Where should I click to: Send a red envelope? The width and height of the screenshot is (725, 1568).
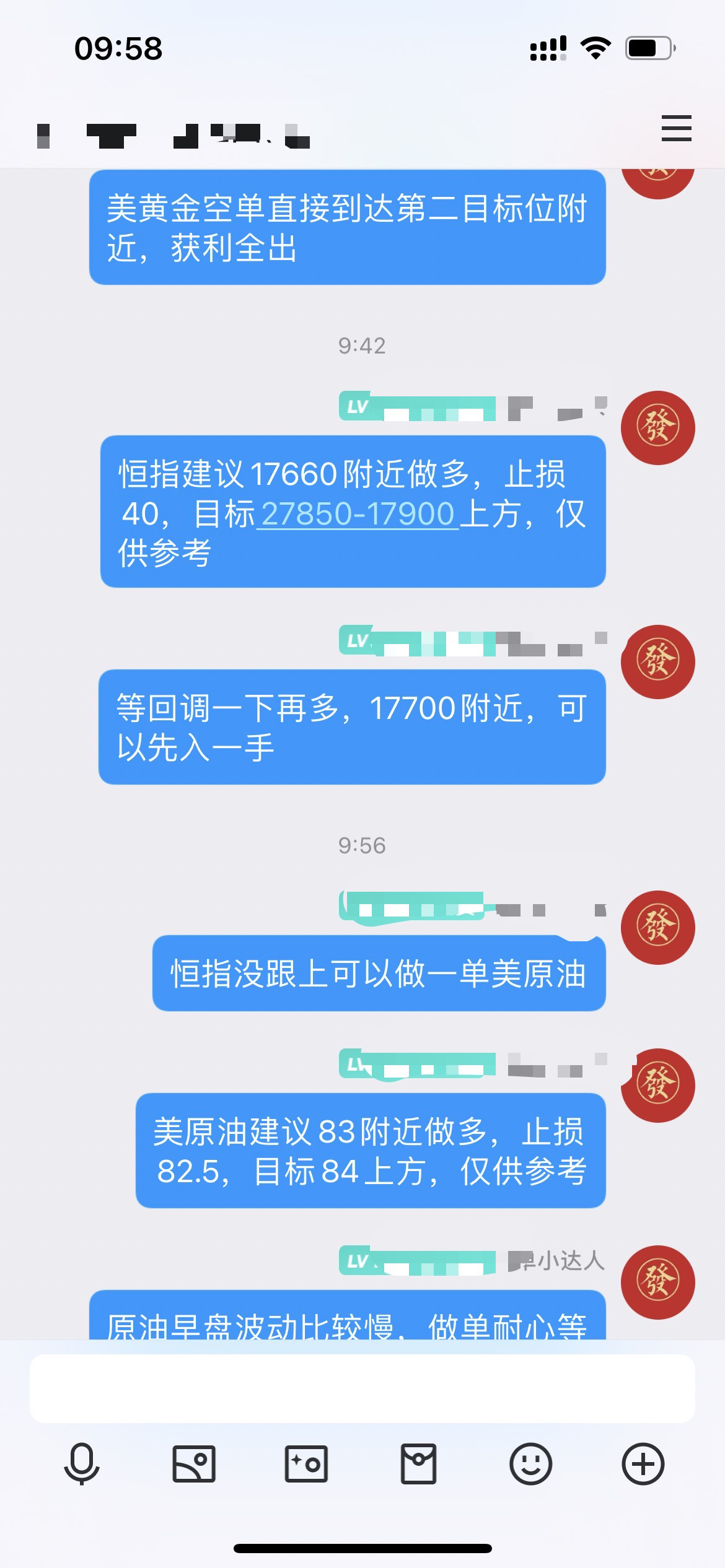[x=418, y=1464]
